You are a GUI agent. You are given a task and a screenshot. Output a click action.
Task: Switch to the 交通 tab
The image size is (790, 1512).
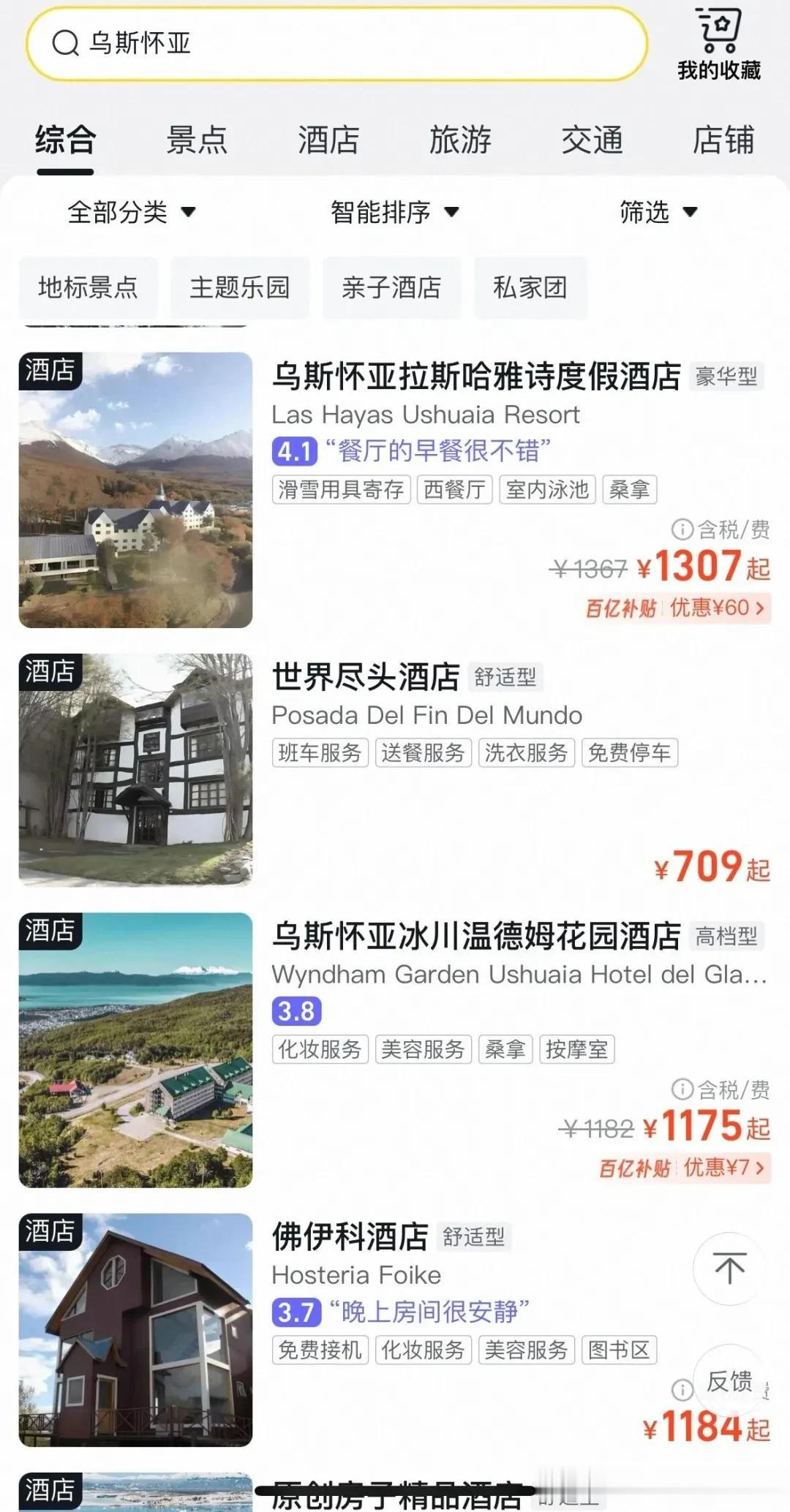[592, 140]
